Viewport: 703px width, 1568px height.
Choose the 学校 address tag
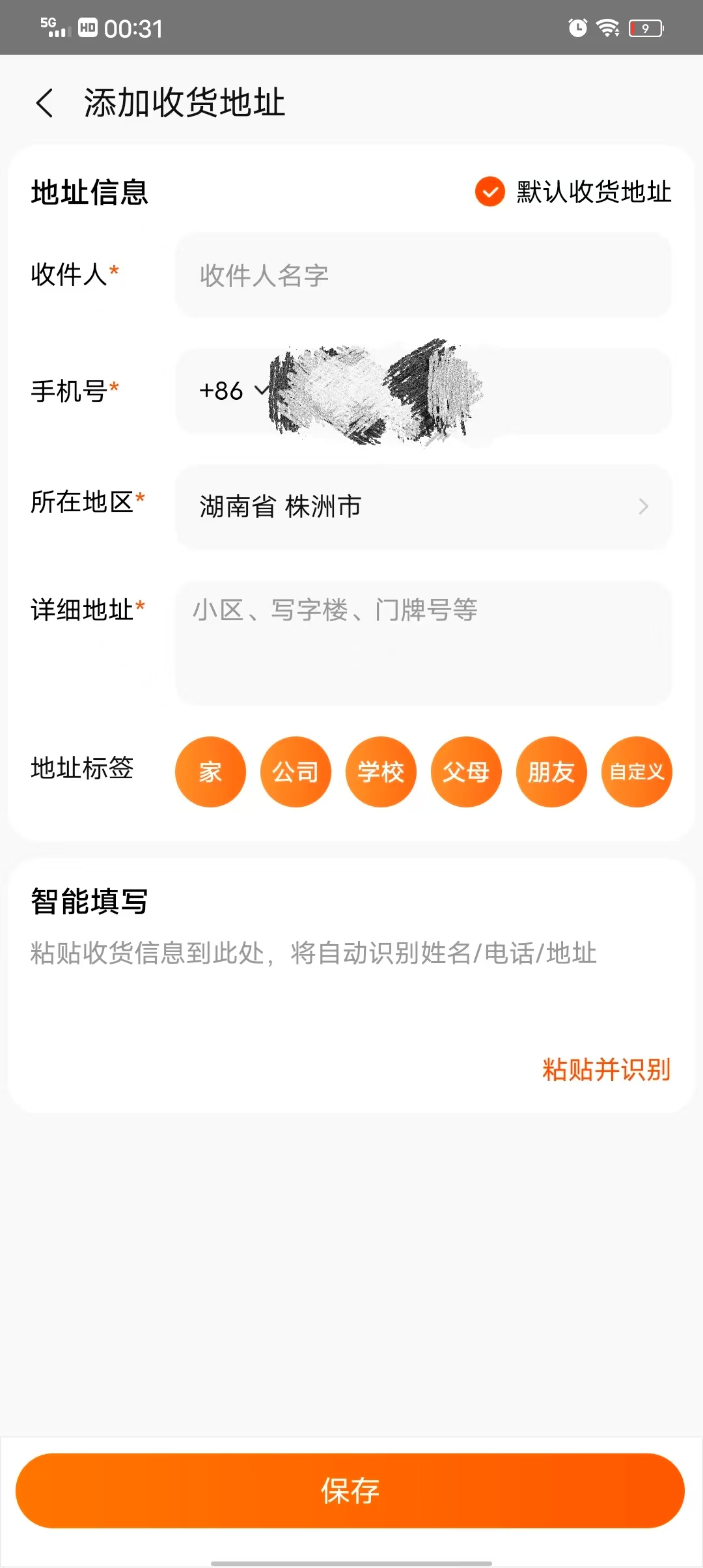(x=381, y=772)
